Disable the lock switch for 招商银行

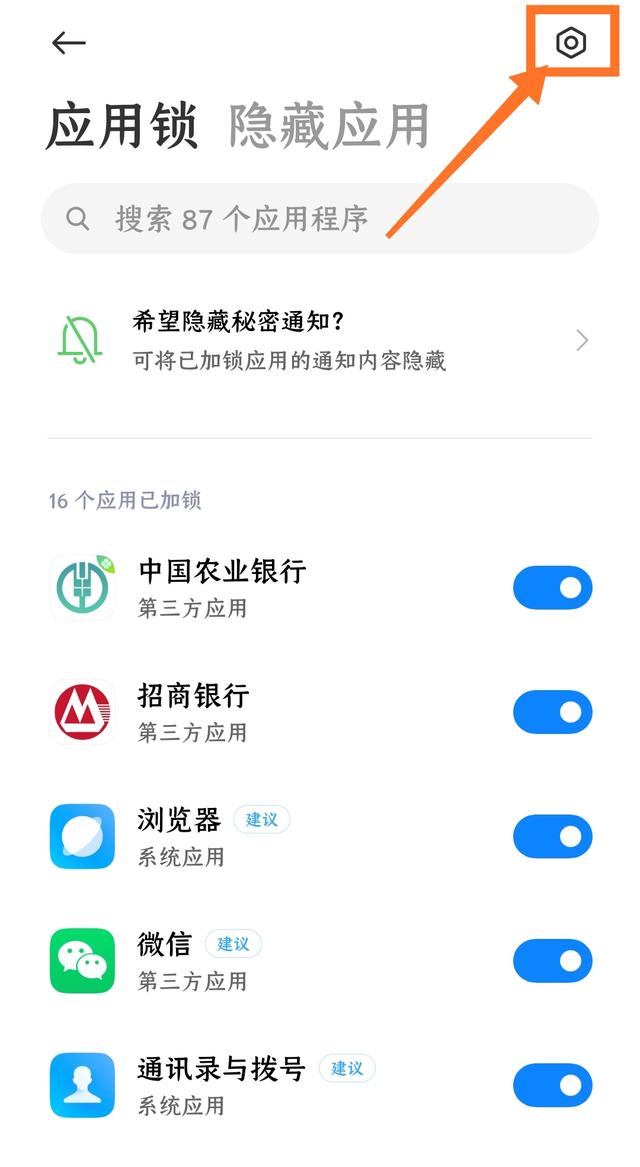pyautogui.click(x=552, y=712)
